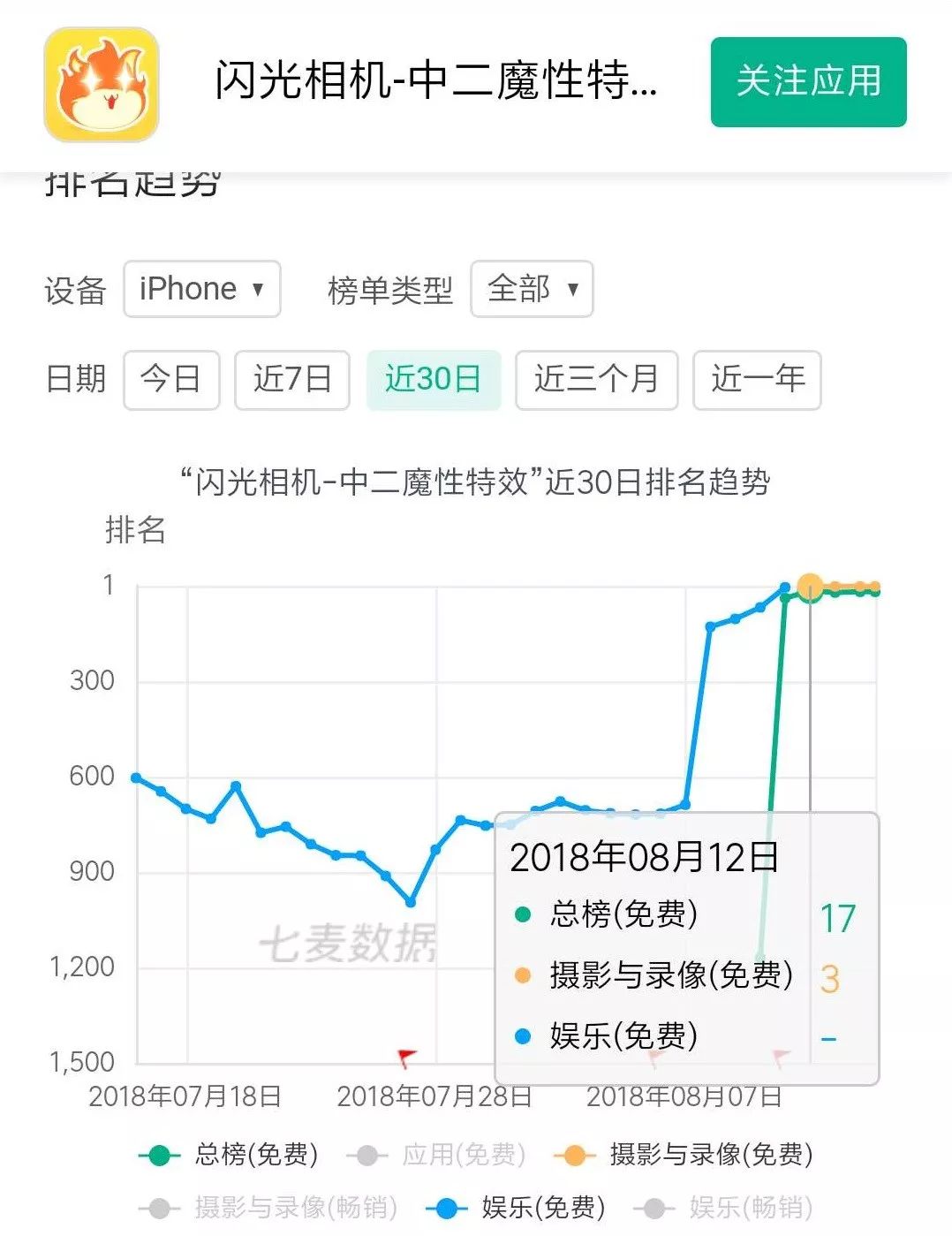
Task: Enable 摄影与录像(畅销) legend series
Action: 268,1208
